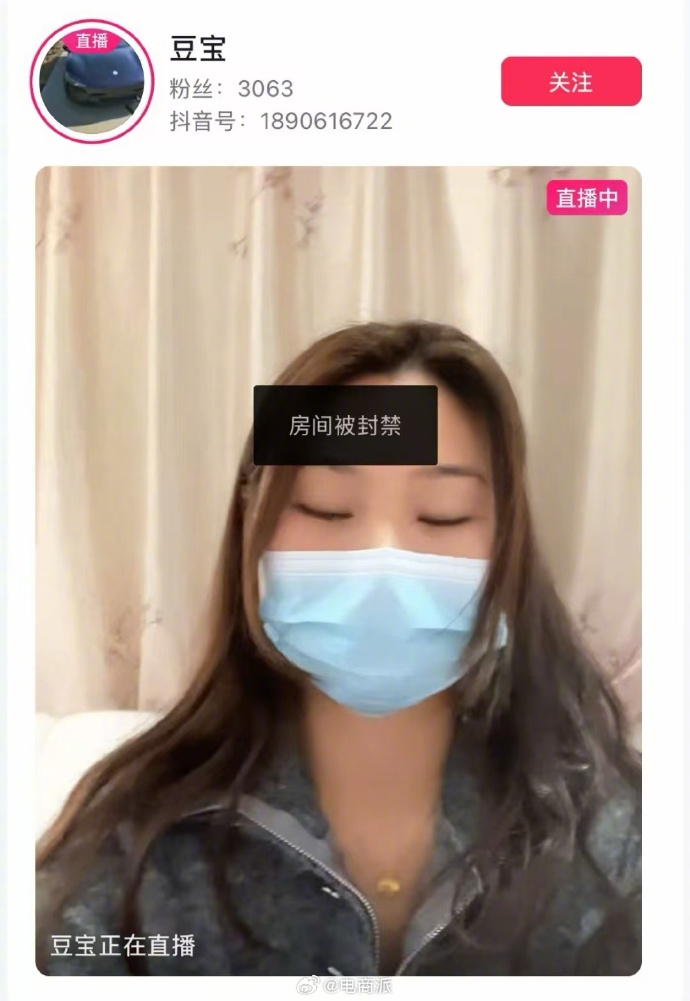The height and width of the screenshot is (1001, 690).
Task: Follow 豆宝 with the 关注 button
Action: pyautogui.click(x=571, y=82)
